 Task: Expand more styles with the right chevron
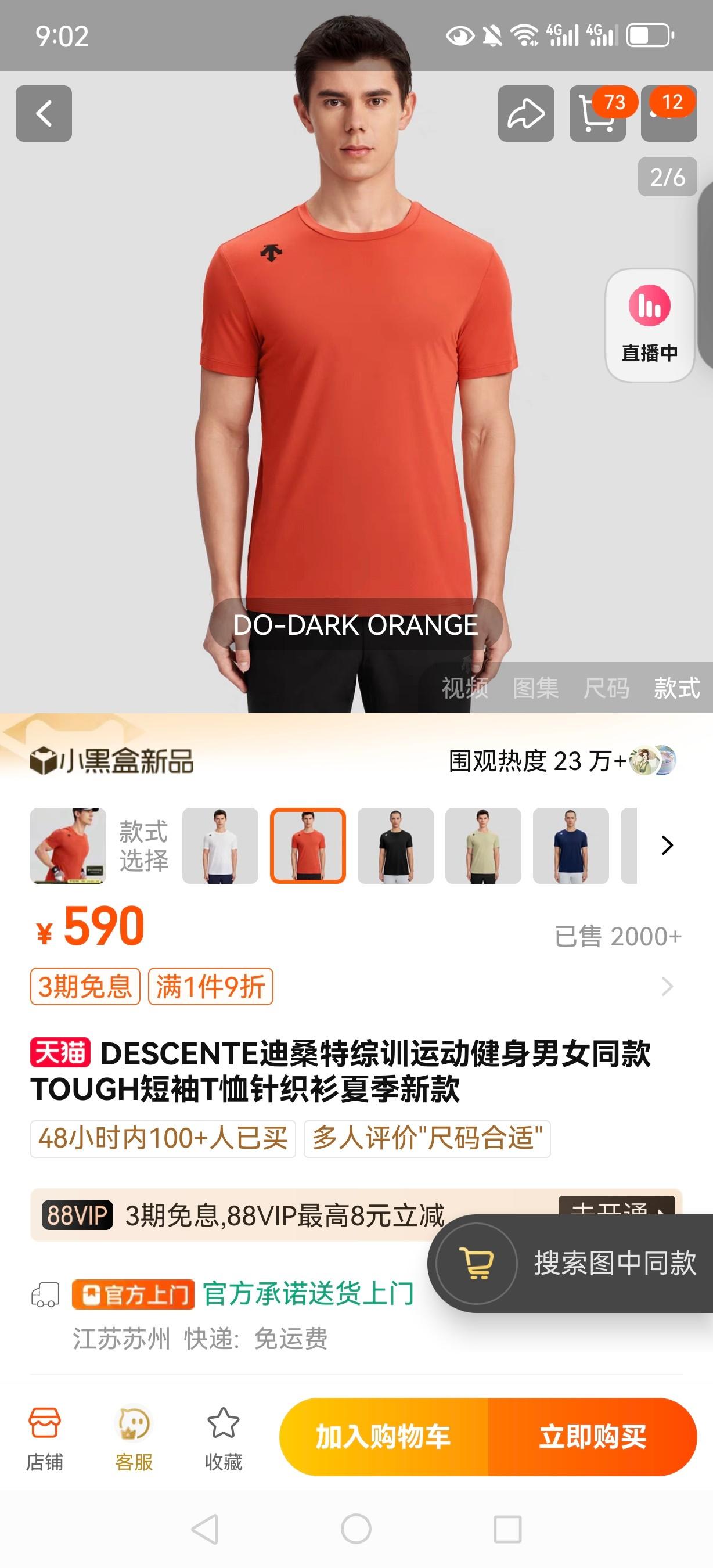(667, 845)
